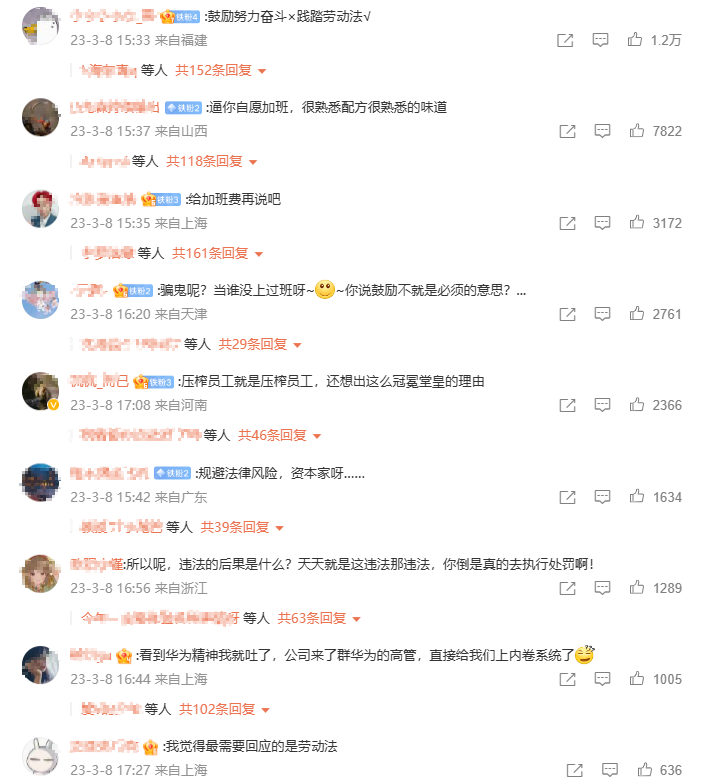Like the comment 我觉得最需要回应的是劳动法

tap(644, 771)
